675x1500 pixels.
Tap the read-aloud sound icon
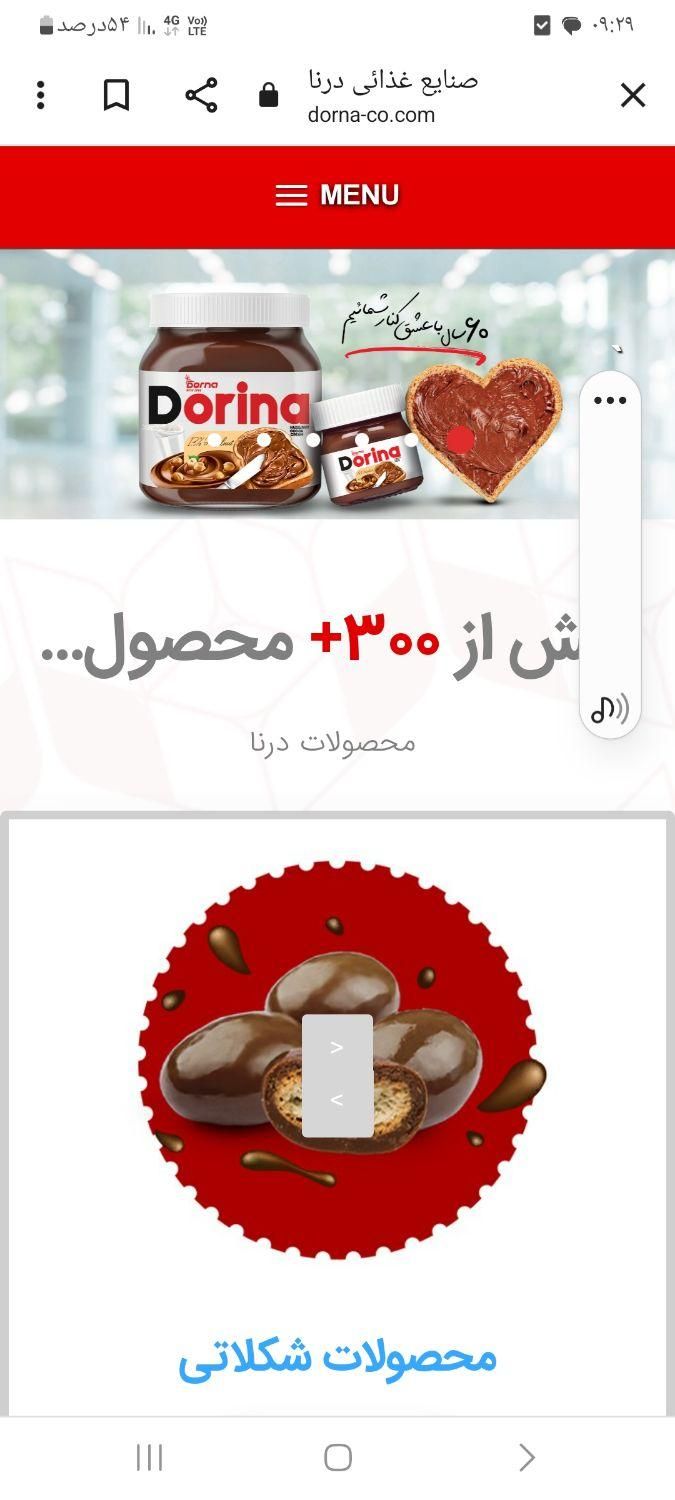pyautogui.click(x=609, y=709)
